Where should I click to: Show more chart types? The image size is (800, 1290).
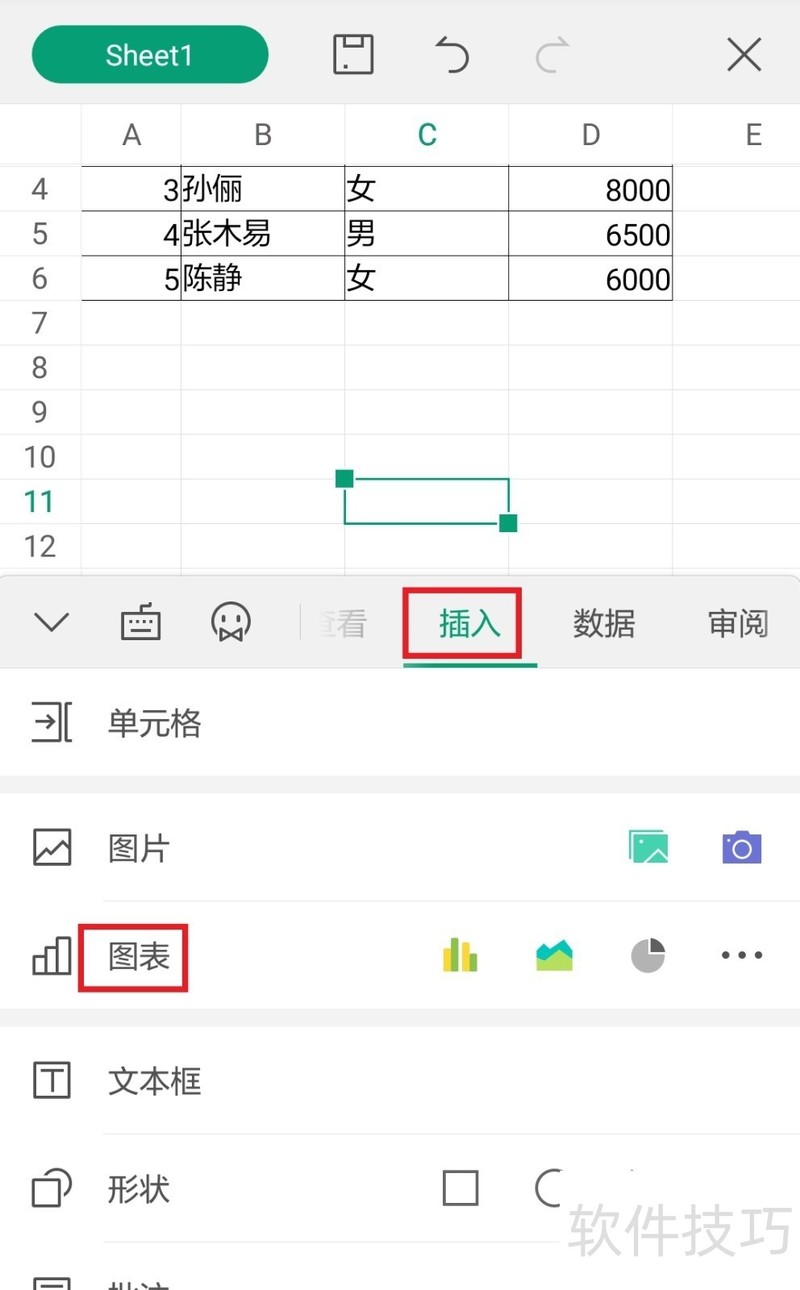point(742,956)
